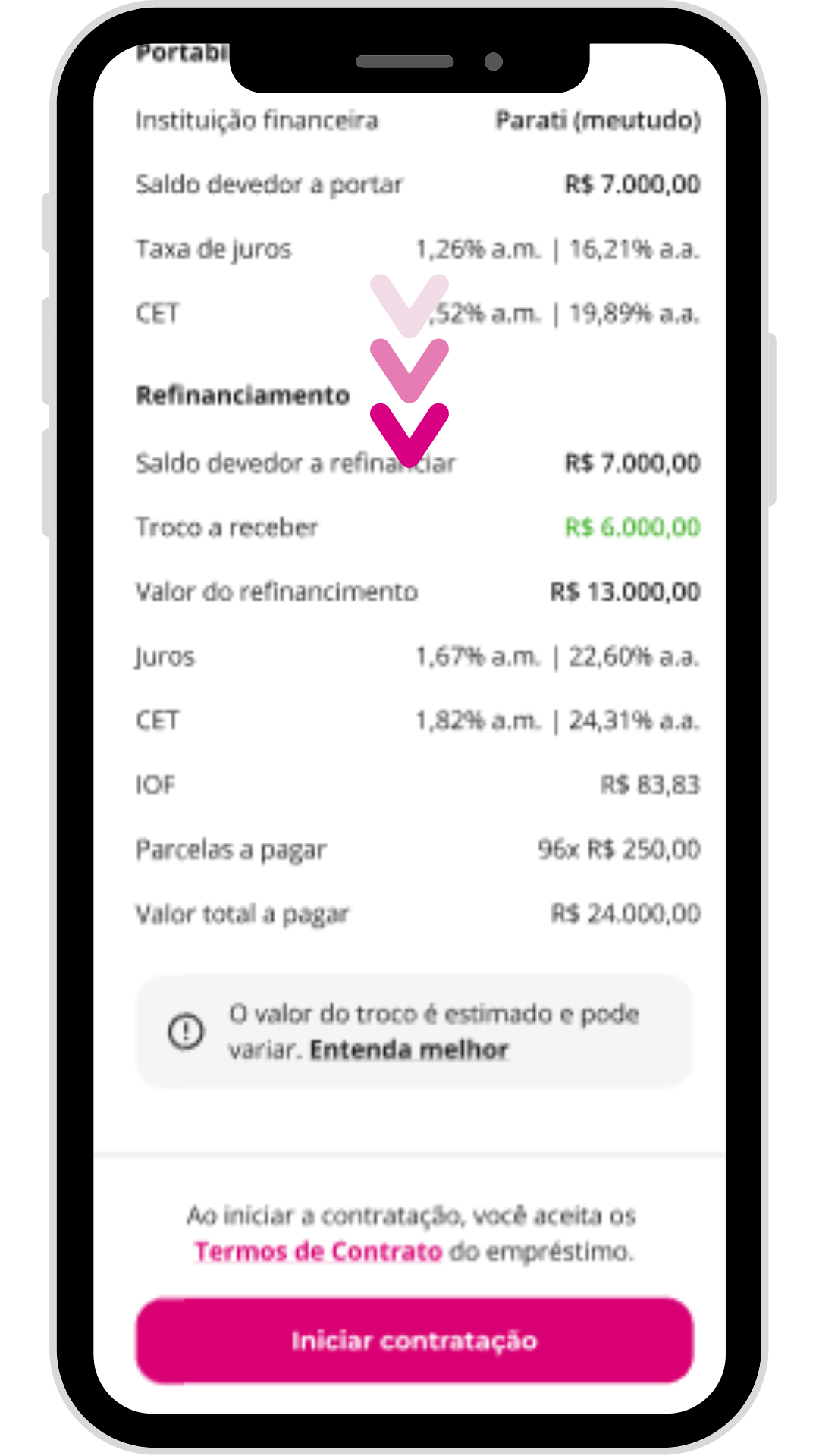Click the light pink chevron arrow at top

tap(408, 307)
